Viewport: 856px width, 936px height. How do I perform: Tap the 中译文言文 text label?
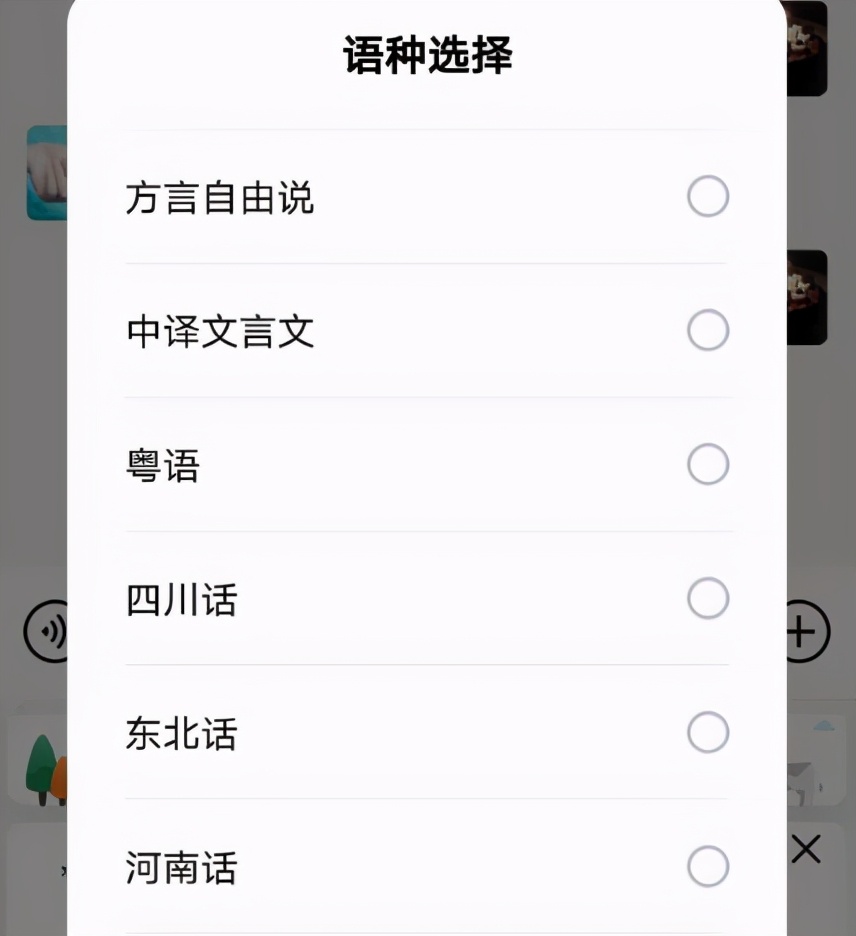pos(220,333)
